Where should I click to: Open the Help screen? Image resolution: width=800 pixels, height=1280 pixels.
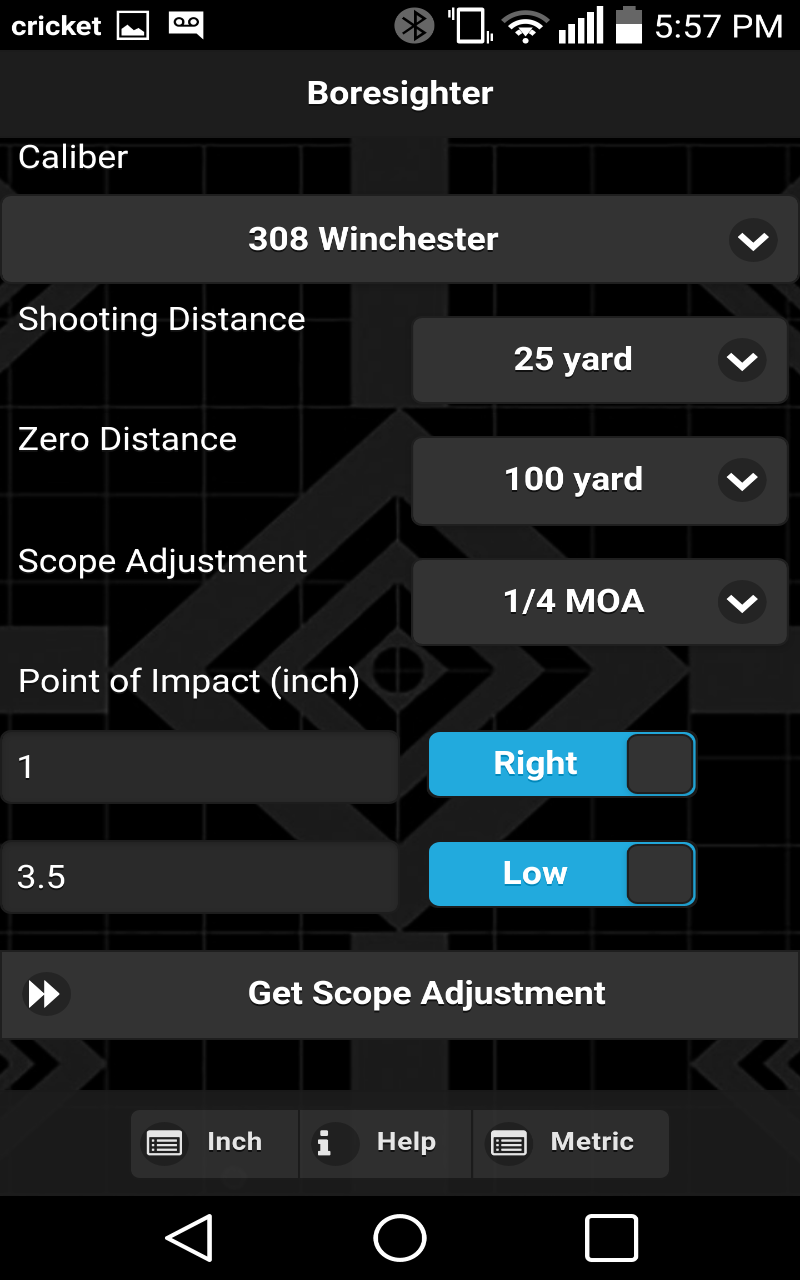click(x=385, y=1143)
